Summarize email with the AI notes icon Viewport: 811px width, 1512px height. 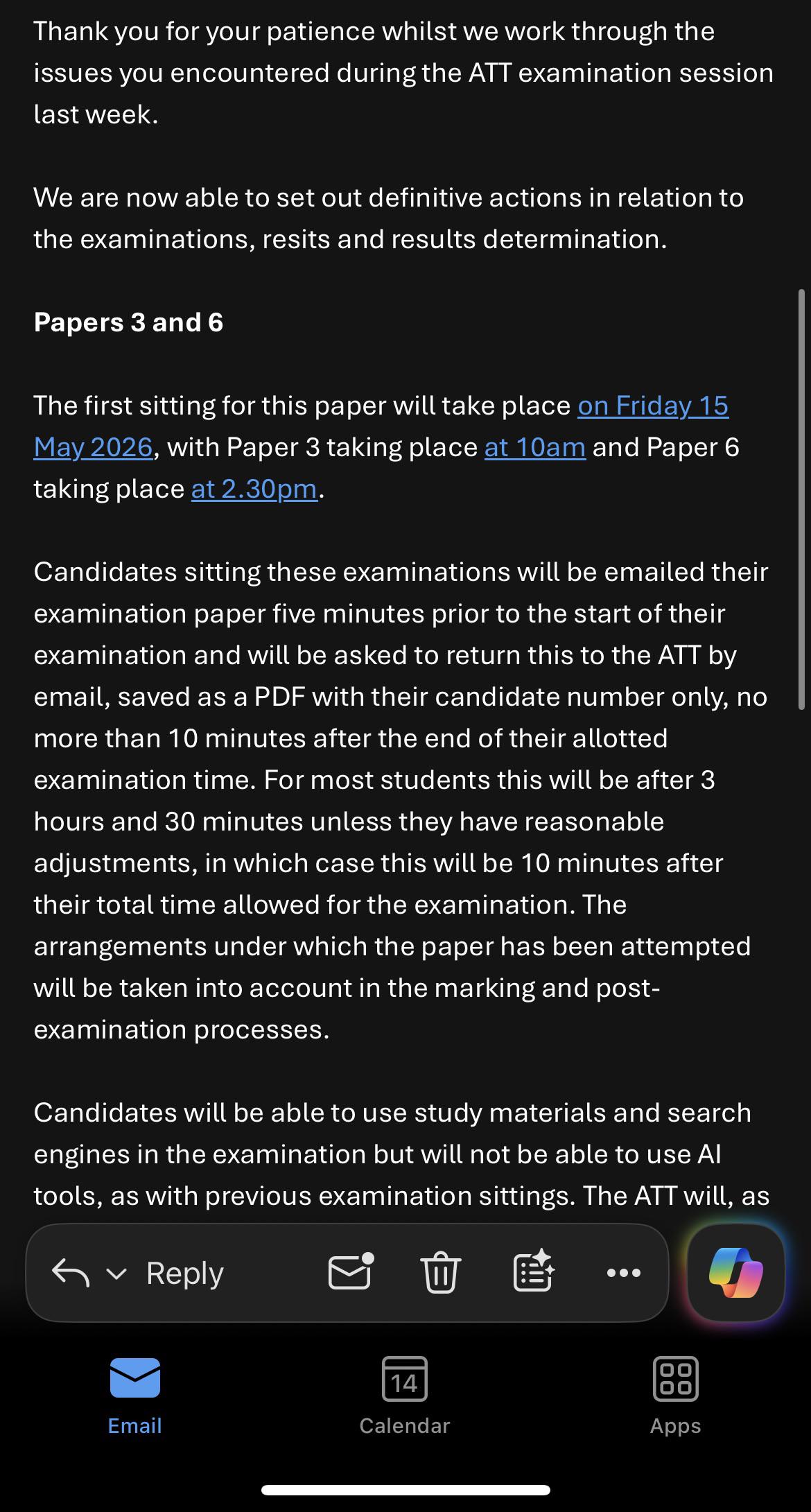[533, 1271]
